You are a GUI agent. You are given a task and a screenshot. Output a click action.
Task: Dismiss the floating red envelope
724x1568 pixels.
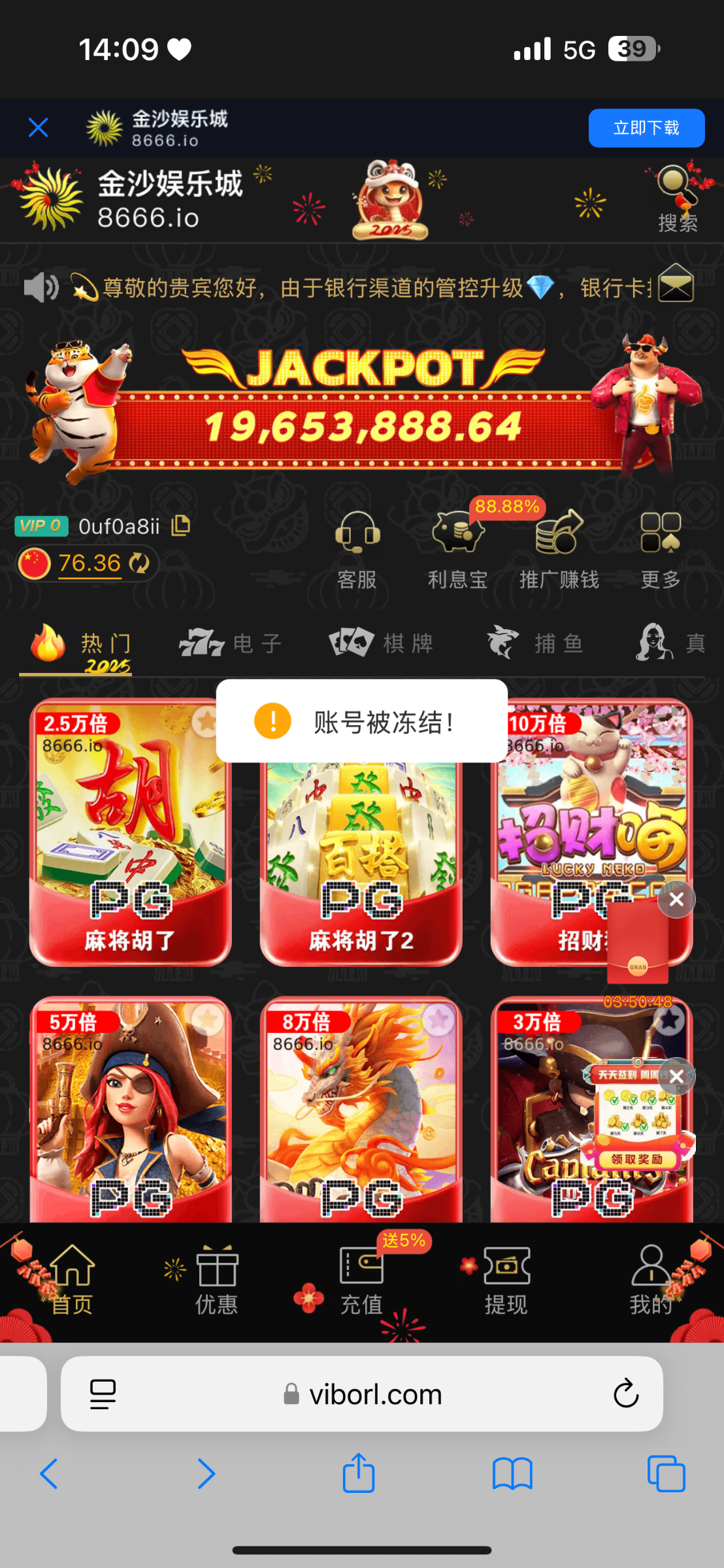click(x=676, y=900)
